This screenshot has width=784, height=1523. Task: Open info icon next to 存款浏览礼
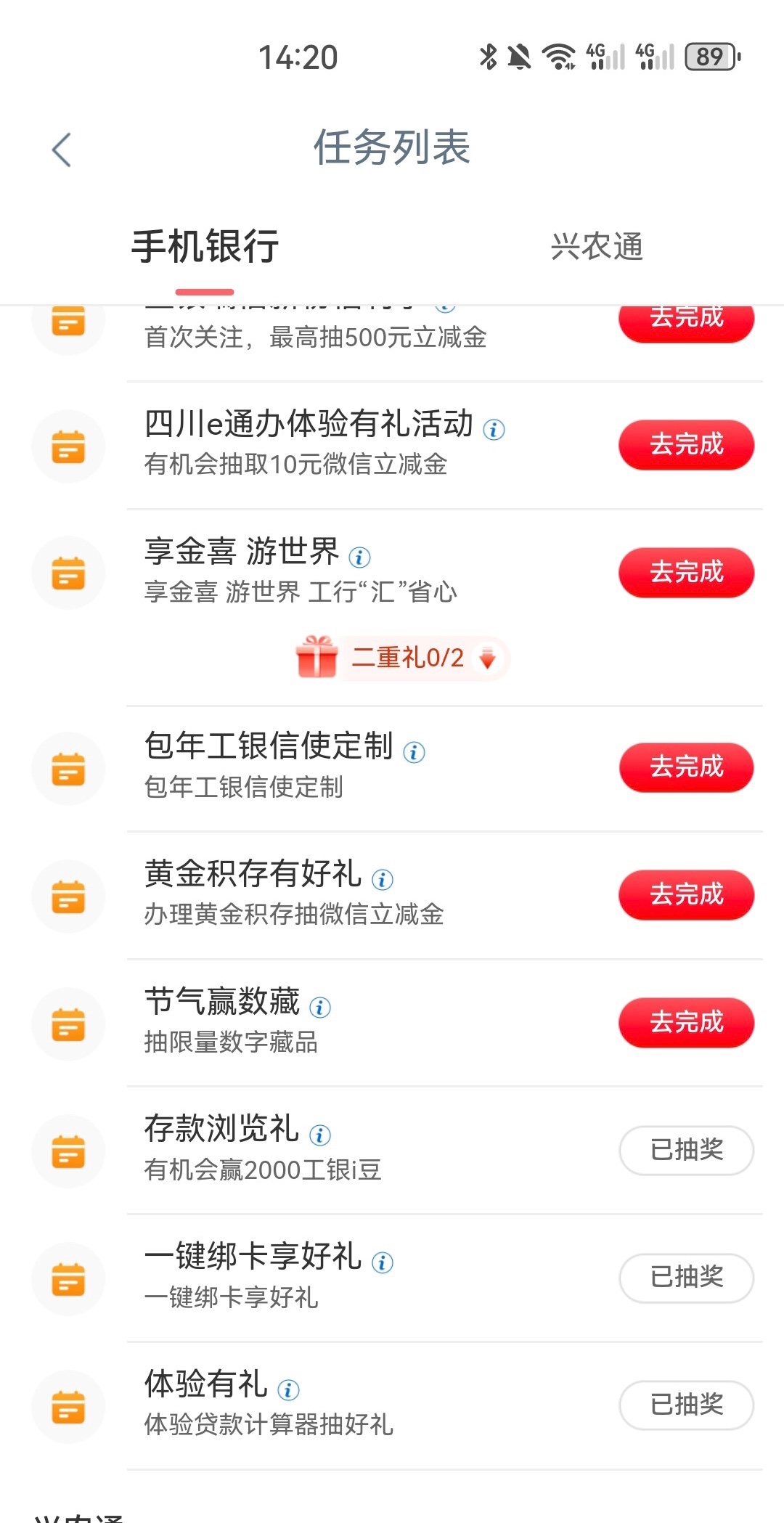320,1135
